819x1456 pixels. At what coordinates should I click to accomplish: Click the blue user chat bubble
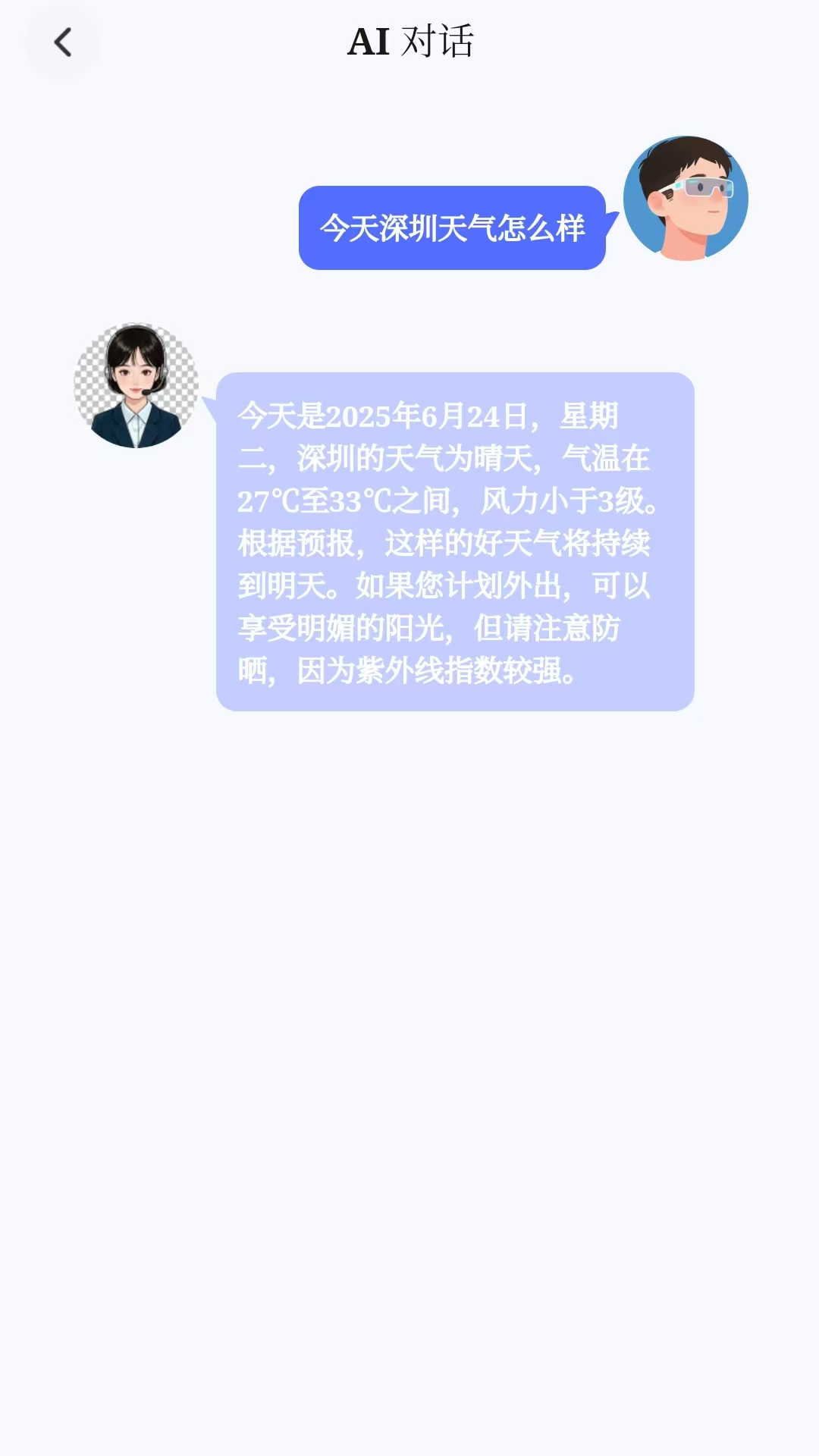453,228
